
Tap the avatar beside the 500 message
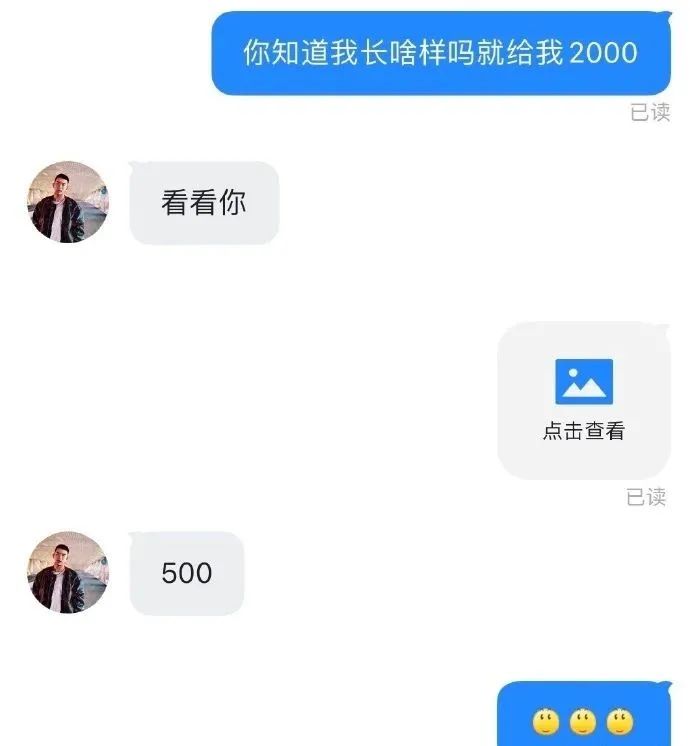[x=68, y=572]
